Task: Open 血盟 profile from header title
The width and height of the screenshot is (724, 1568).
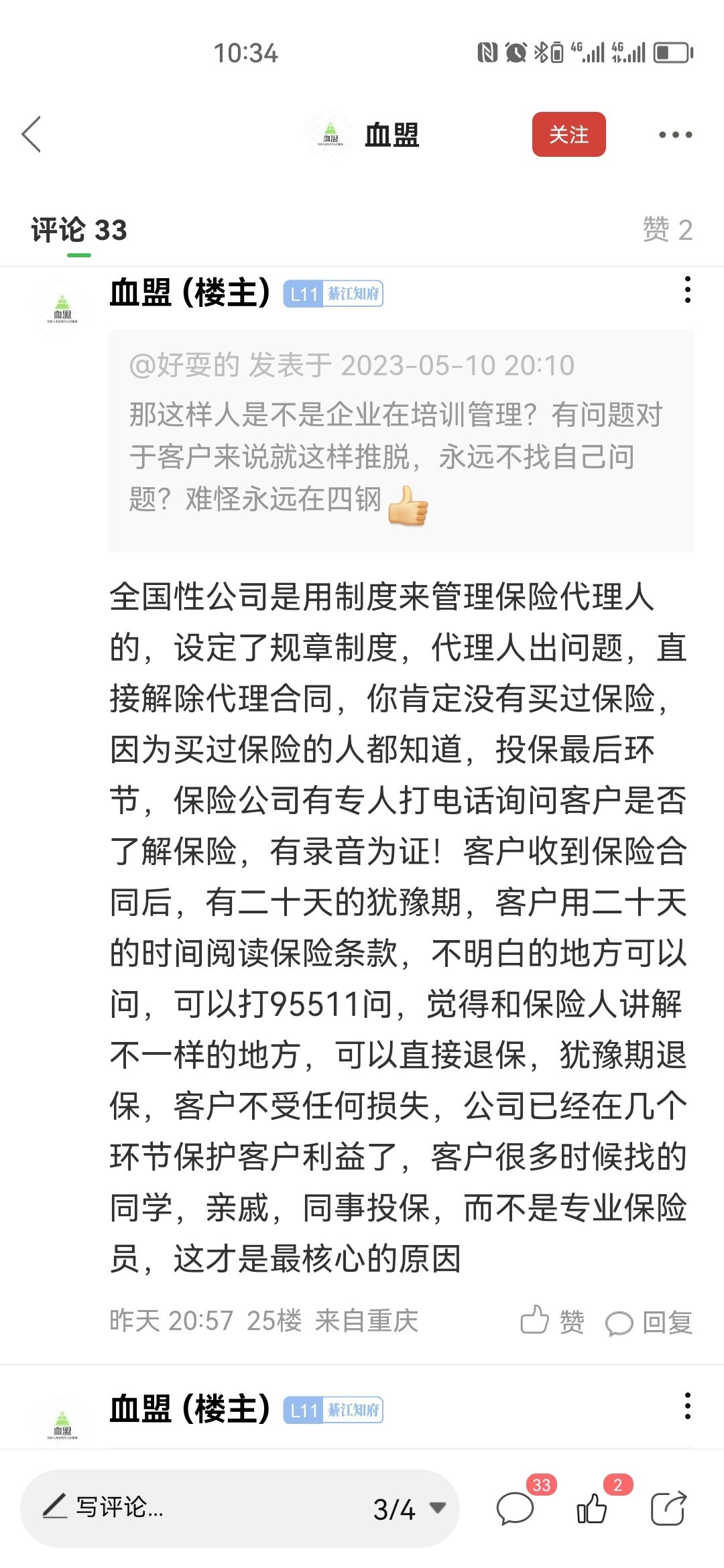Action: pyautogui.click(x=391, y=135)
